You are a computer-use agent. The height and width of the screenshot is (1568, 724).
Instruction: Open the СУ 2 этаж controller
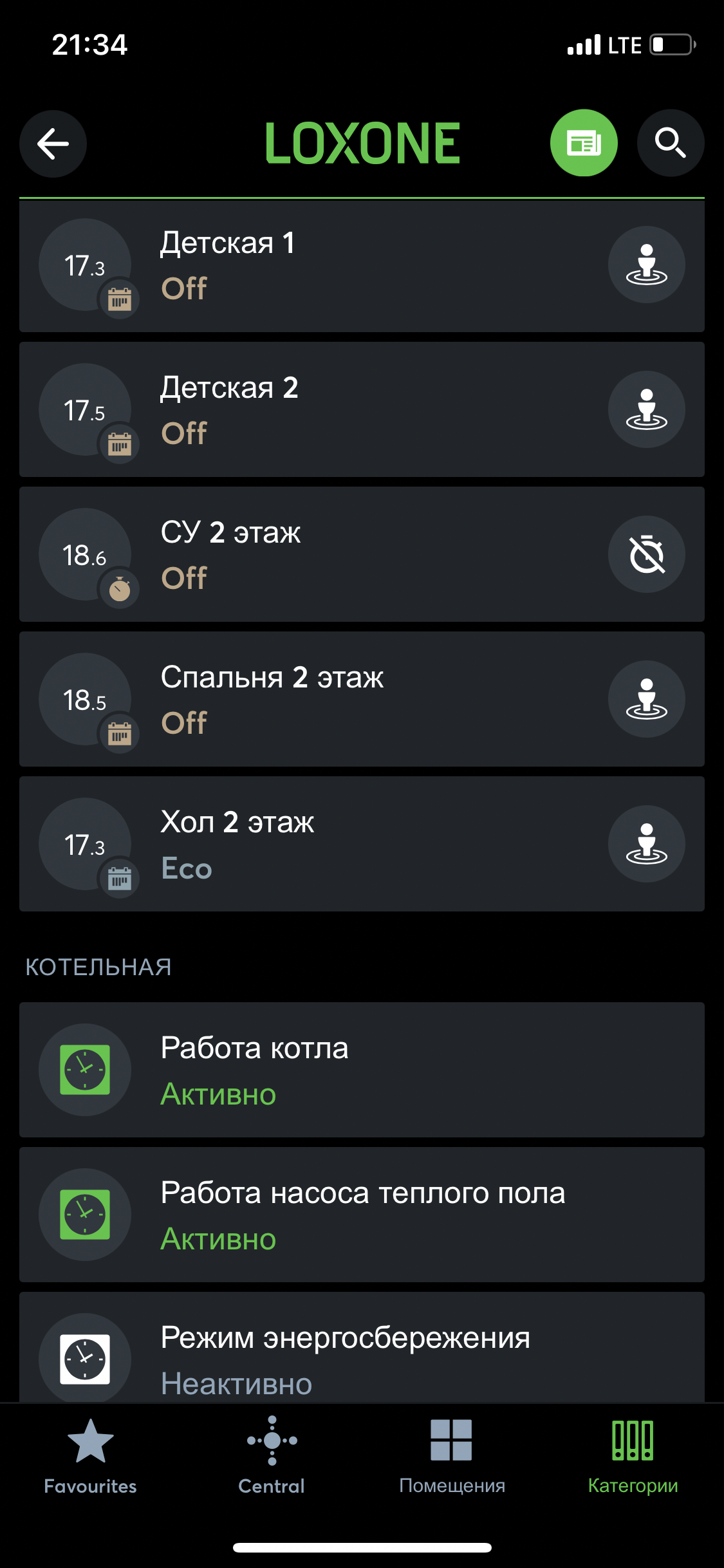coord(362,554)
